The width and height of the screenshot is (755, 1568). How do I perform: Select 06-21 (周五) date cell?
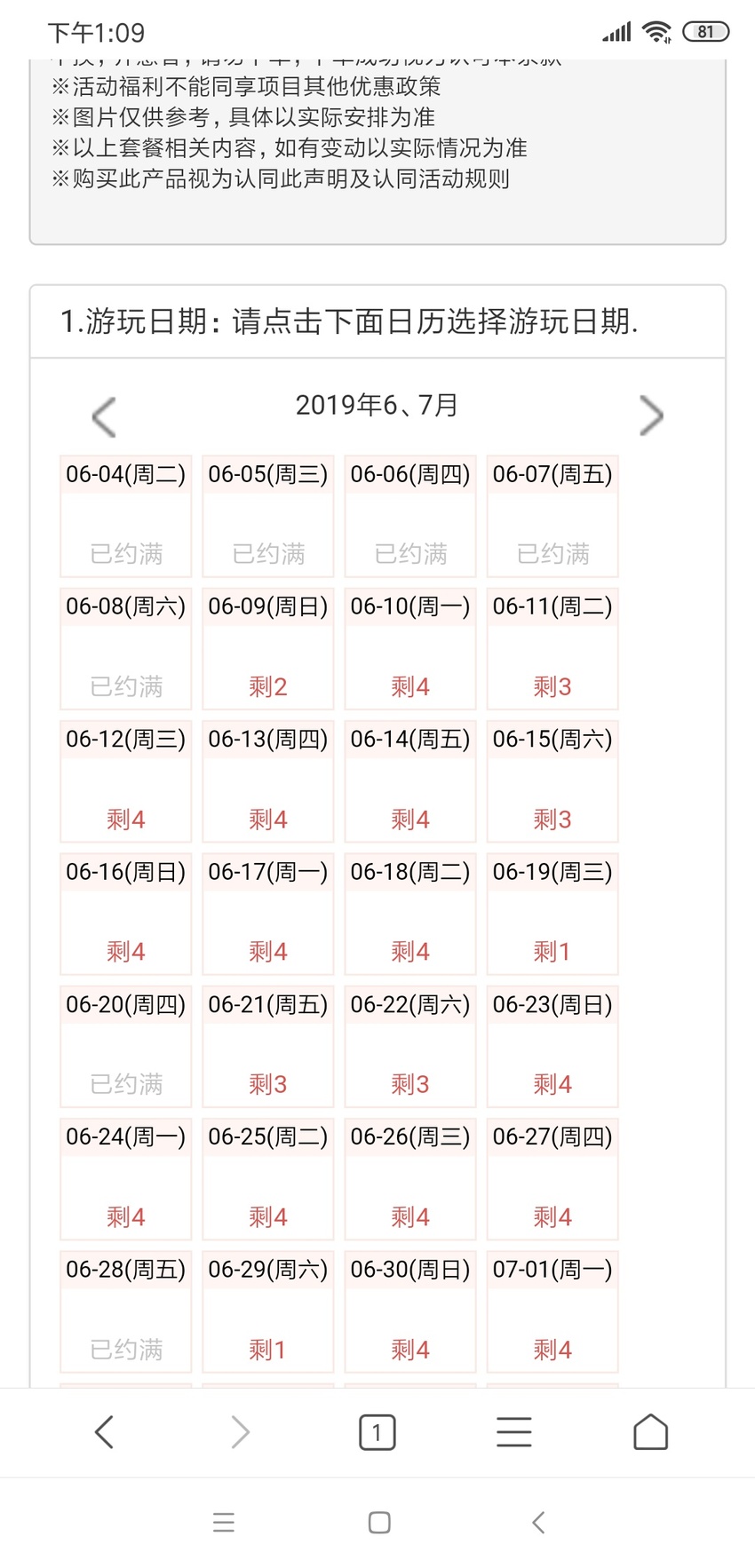(268, 1046)
